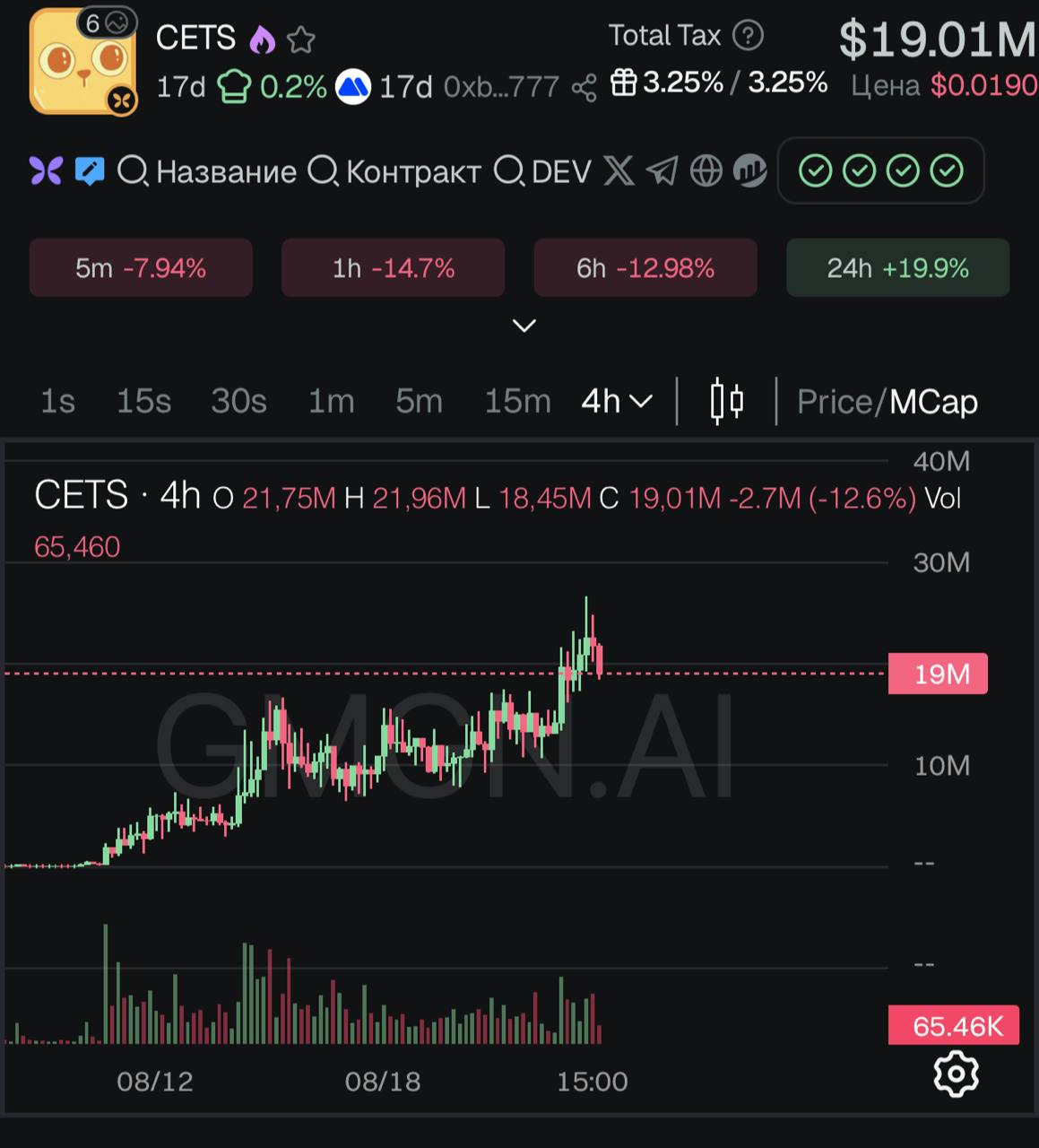Open the Total Tax help question mark
This screenshot has width=1039, height=1148.
748,36
